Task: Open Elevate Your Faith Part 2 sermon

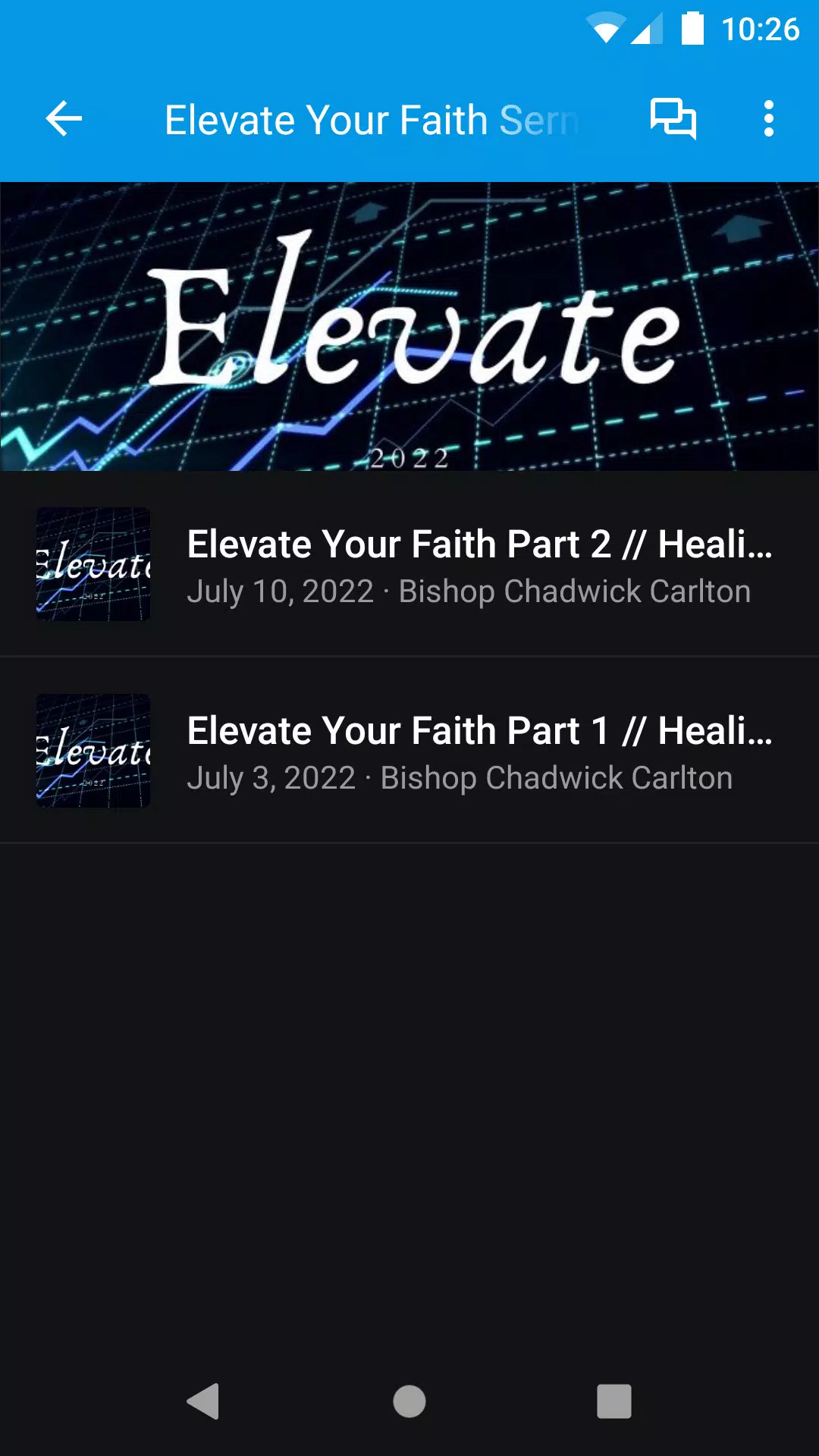Action: [409, 564]
